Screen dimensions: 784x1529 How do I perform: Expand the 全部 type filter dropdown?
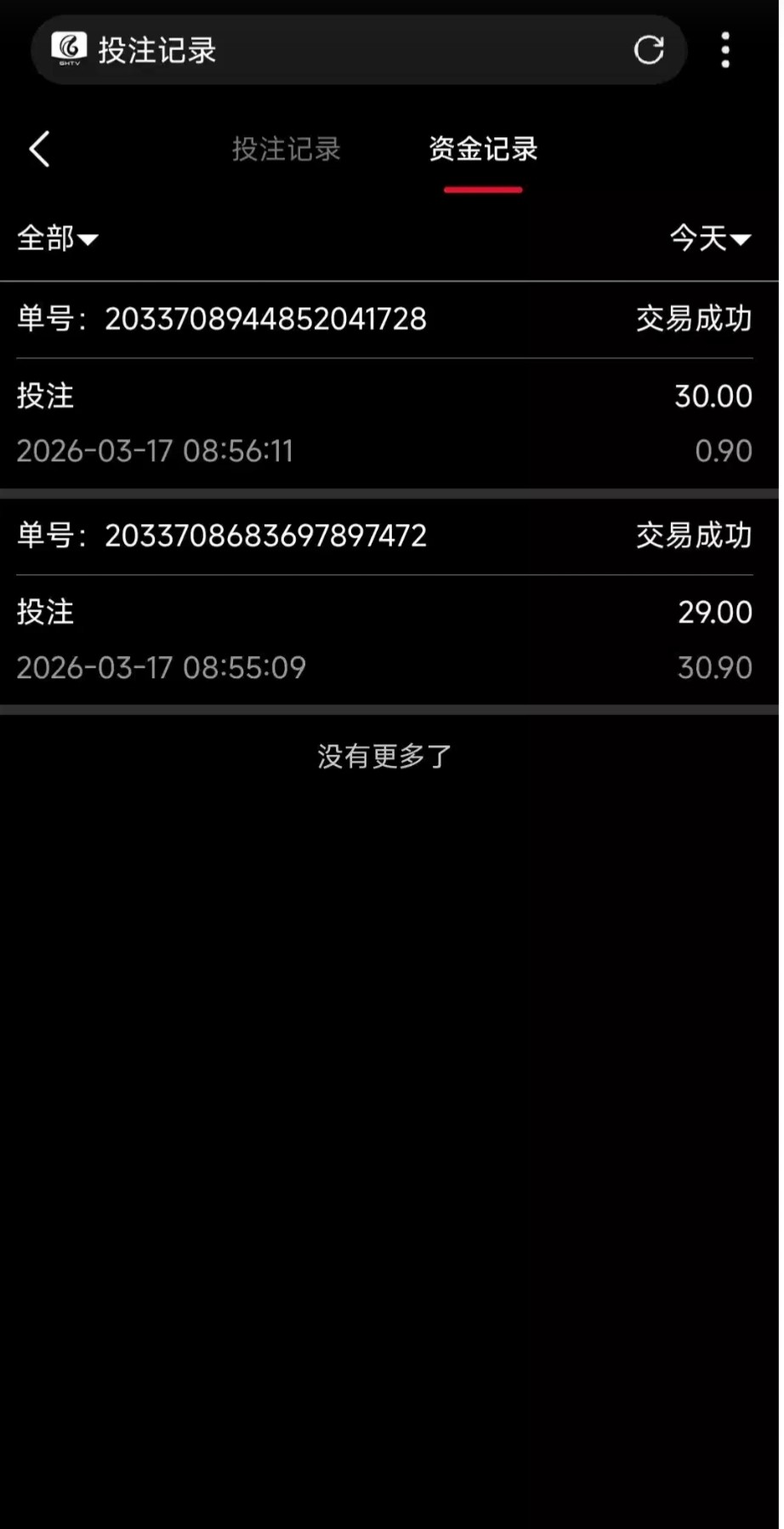tap(58, 238)
